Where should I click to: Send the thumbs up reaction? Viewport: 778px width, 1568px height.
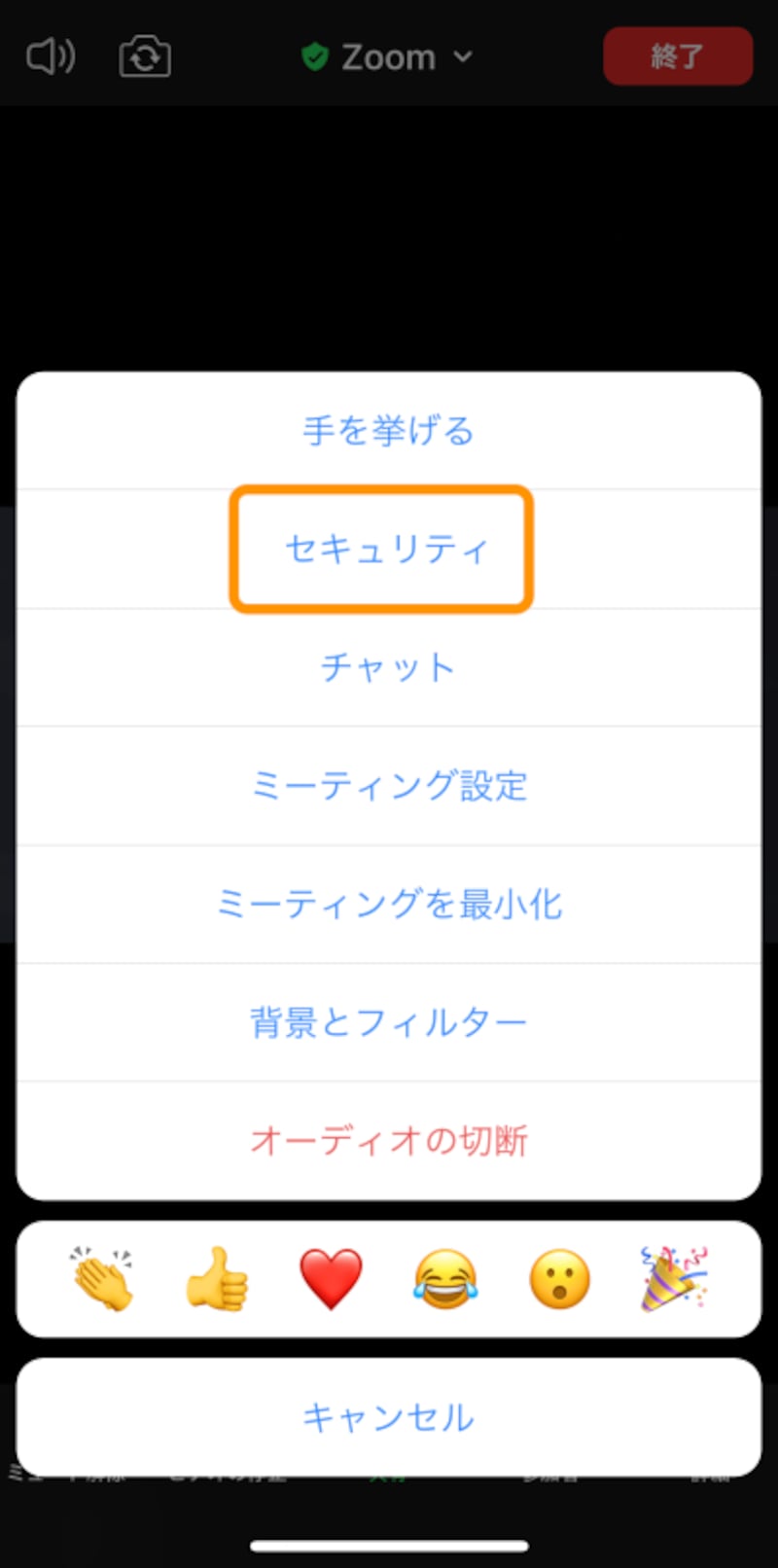click(x=216, y=1279)
